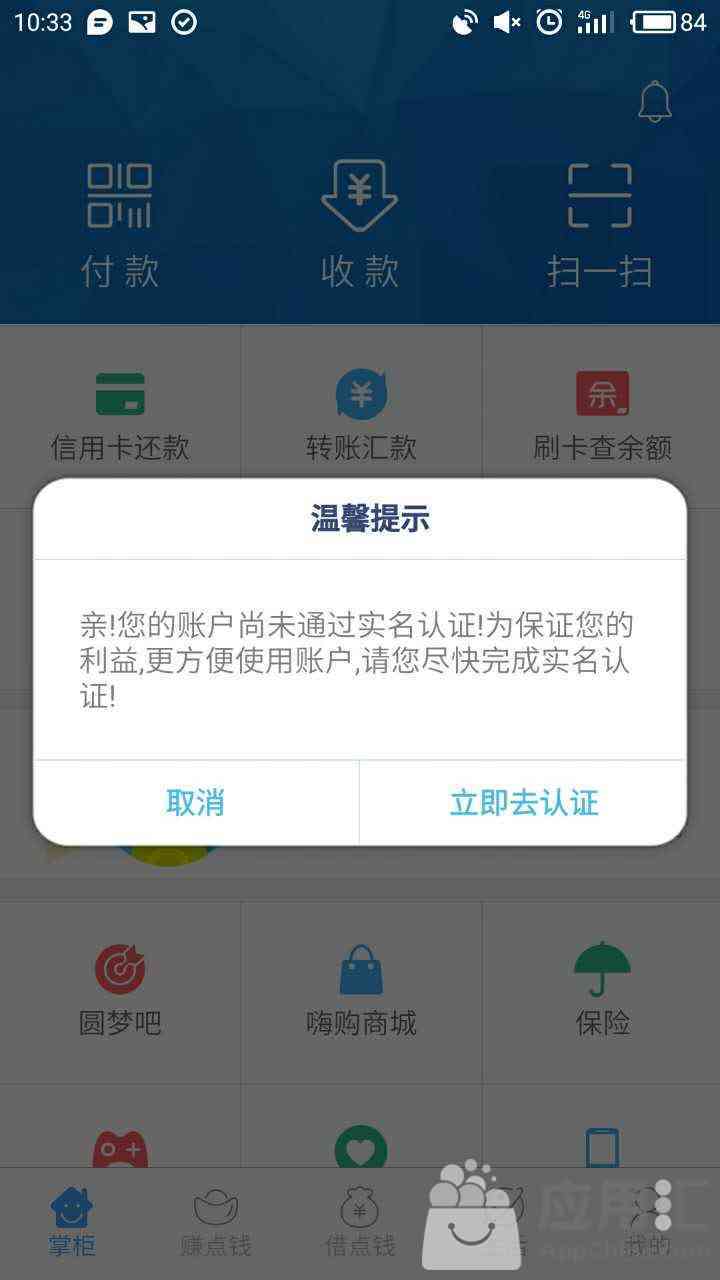Switch to the 借点钱 tab

(360, 1222)
